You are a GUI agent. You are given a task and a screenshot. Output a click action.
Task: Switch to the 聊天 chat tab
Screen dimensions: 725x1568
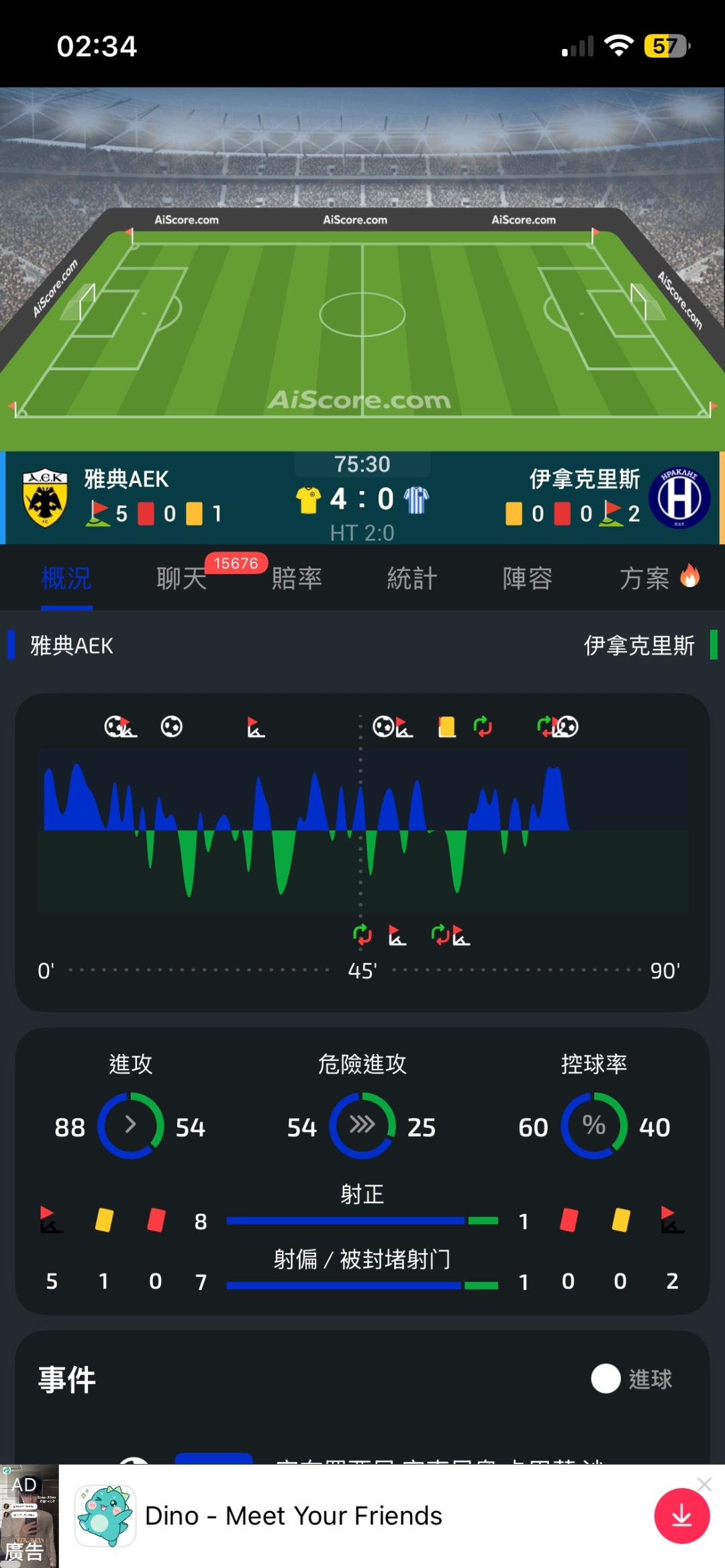coord(182,578)
